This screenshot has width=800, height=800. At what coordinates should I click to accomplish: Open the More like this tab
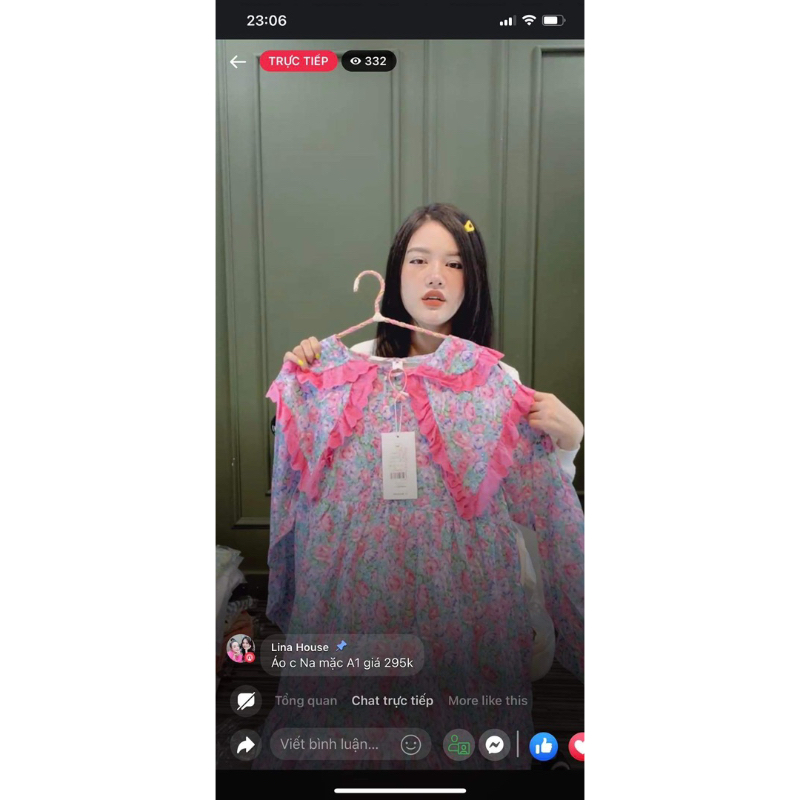pos(487,701)
